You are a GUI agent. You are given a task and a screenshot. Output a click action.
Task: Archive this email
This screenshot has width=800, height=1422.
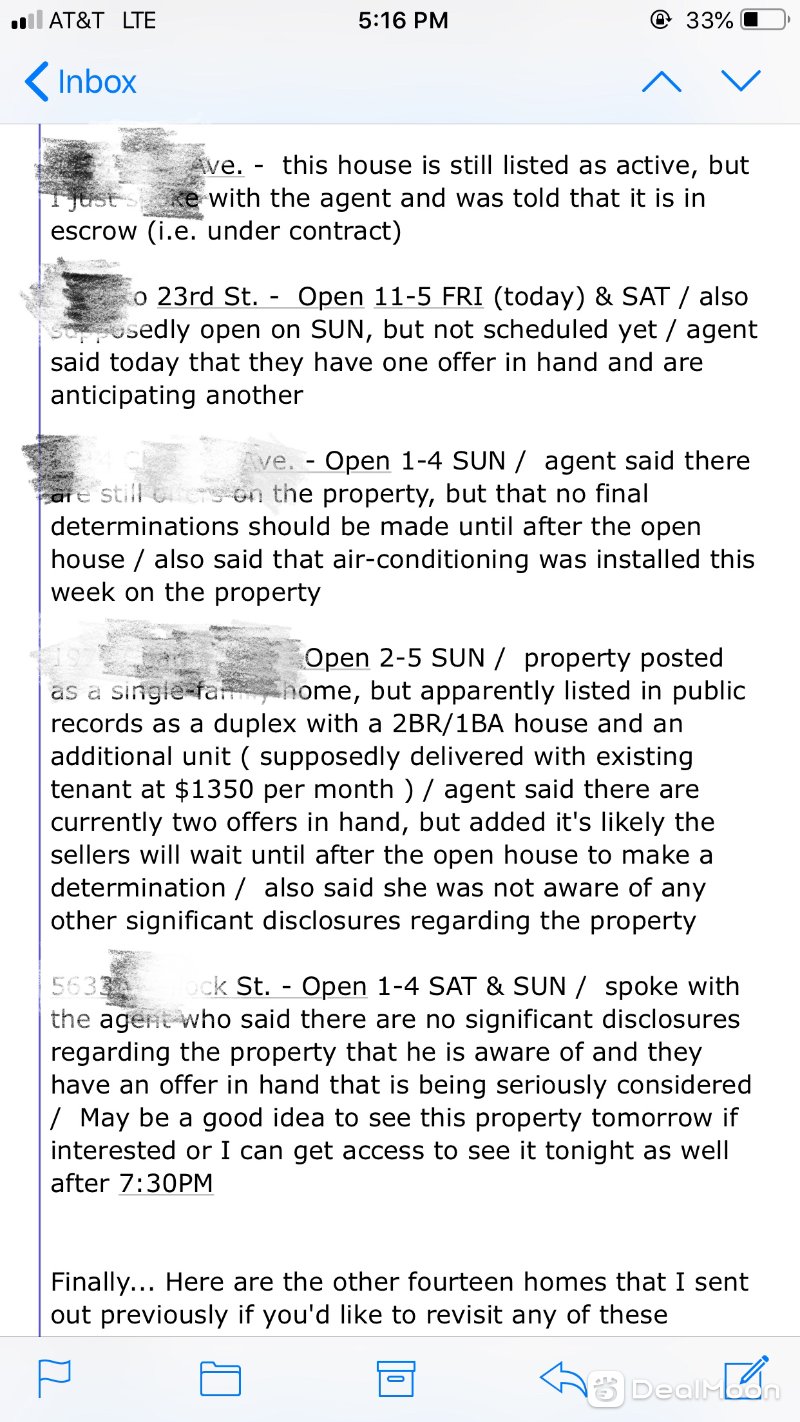click(395, 1378)
